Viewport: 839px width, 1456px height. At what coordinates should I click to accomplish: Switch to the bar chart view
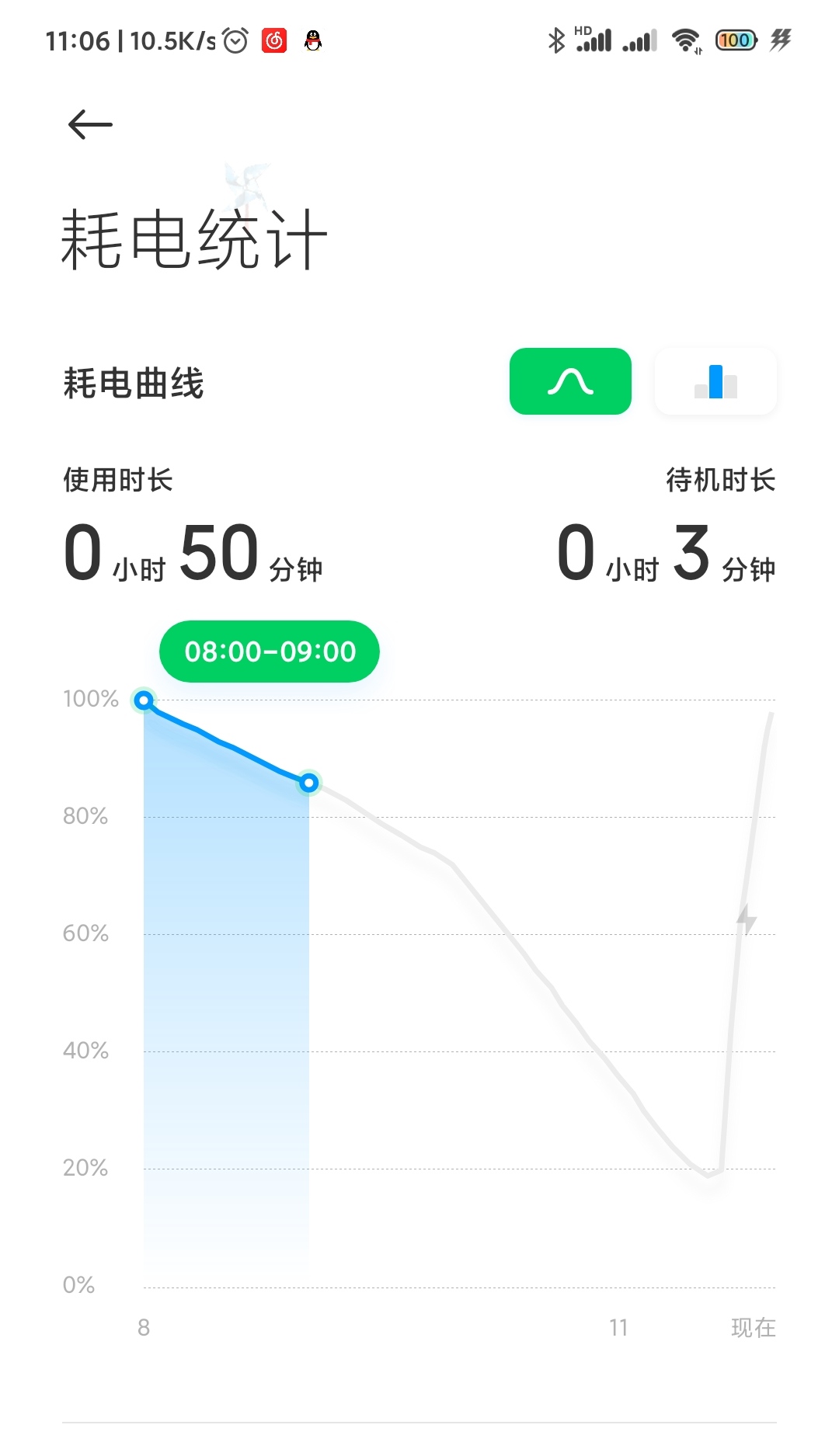point(715,381)
